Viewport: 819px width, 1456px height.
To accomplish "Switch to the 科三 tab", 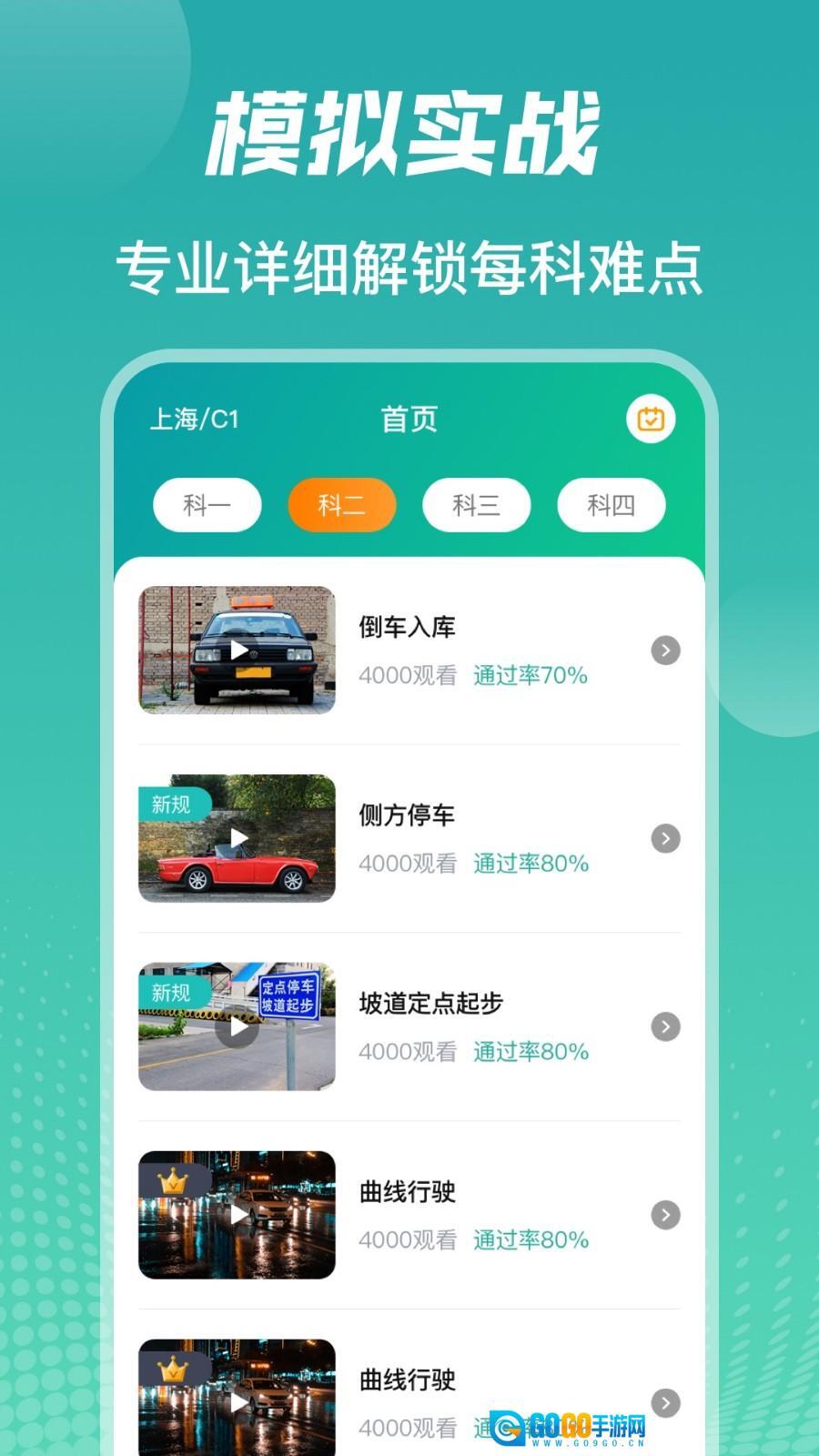I will (476, 505).
